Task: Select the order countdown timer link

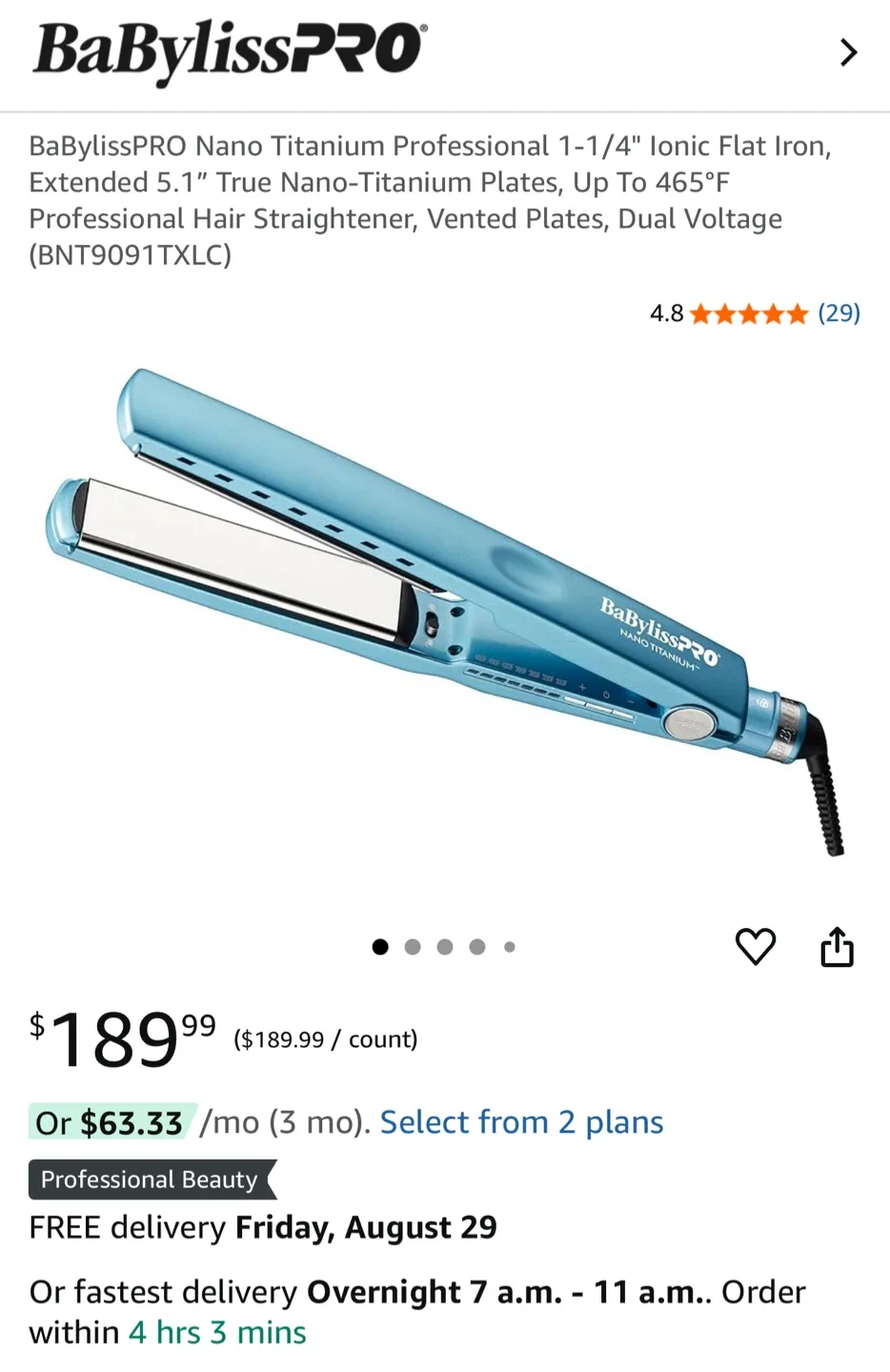Action: coord(216,1332)
